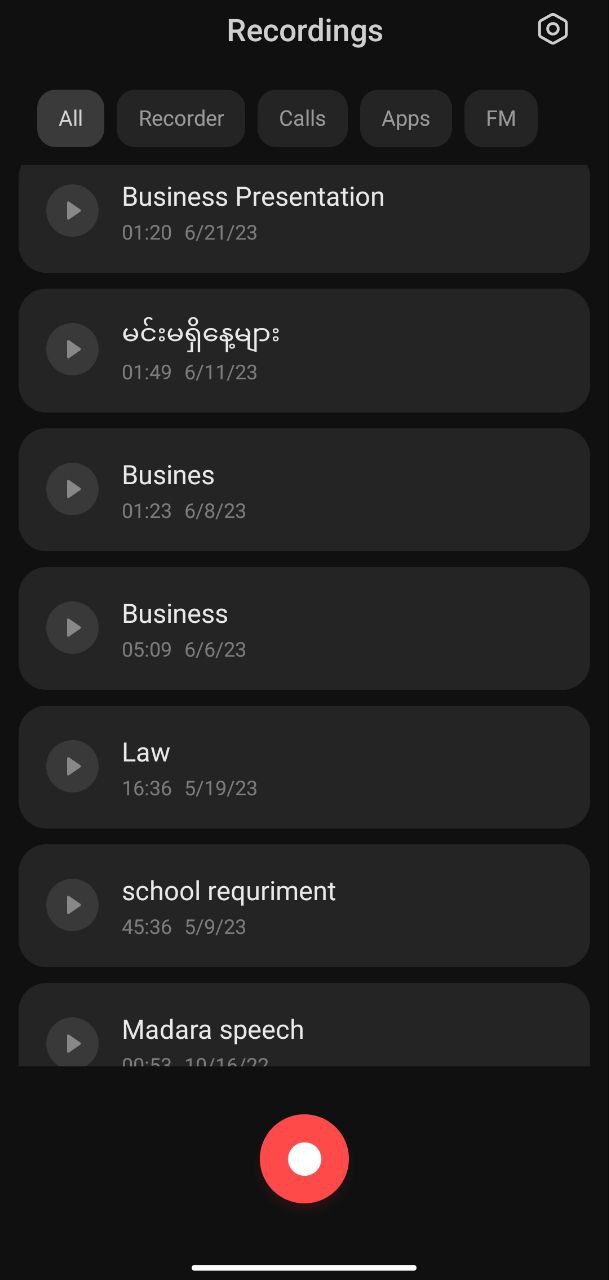
Task: Play the recording dated 6/11/23
Action: [x=72, y=349]
